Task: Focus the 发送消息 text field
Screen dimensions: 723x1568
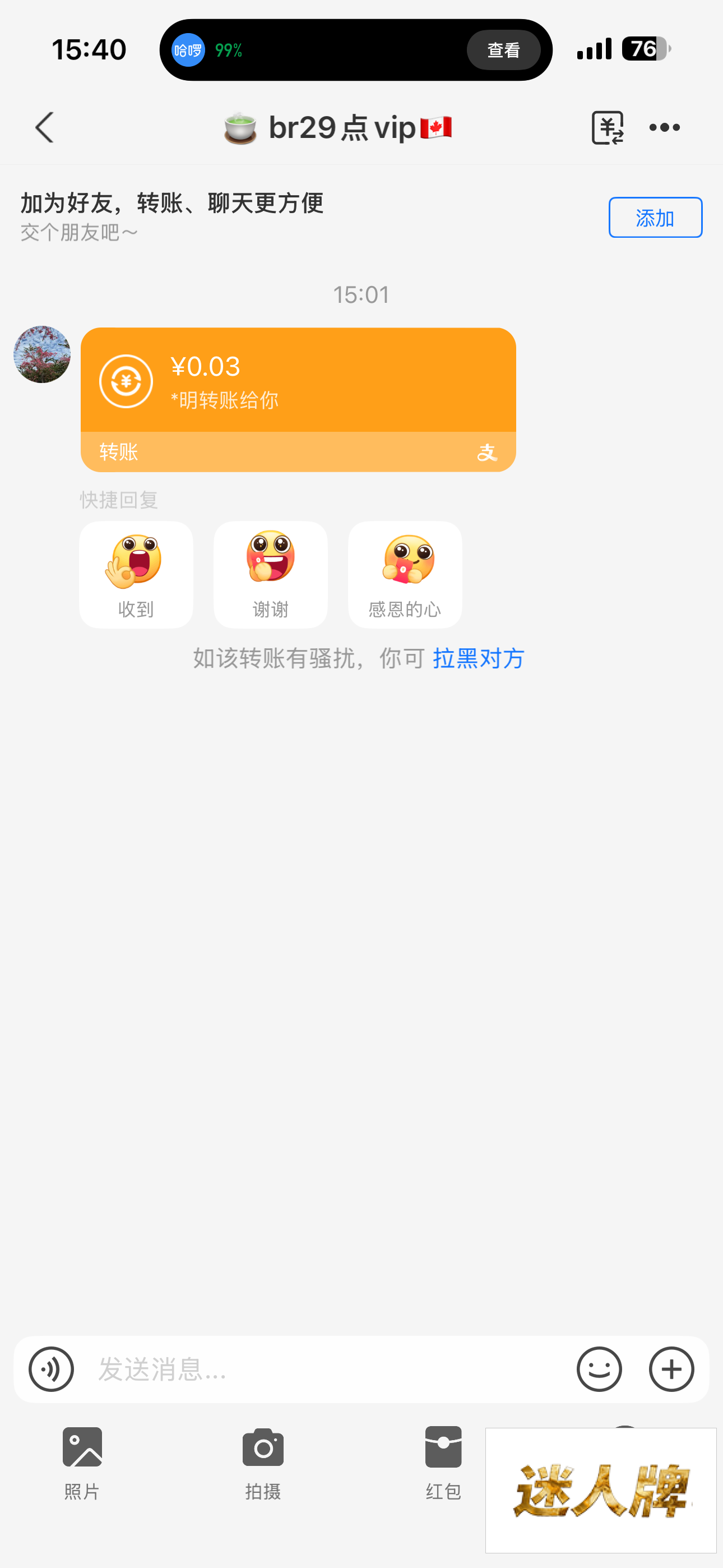Action: [323, 1369]
